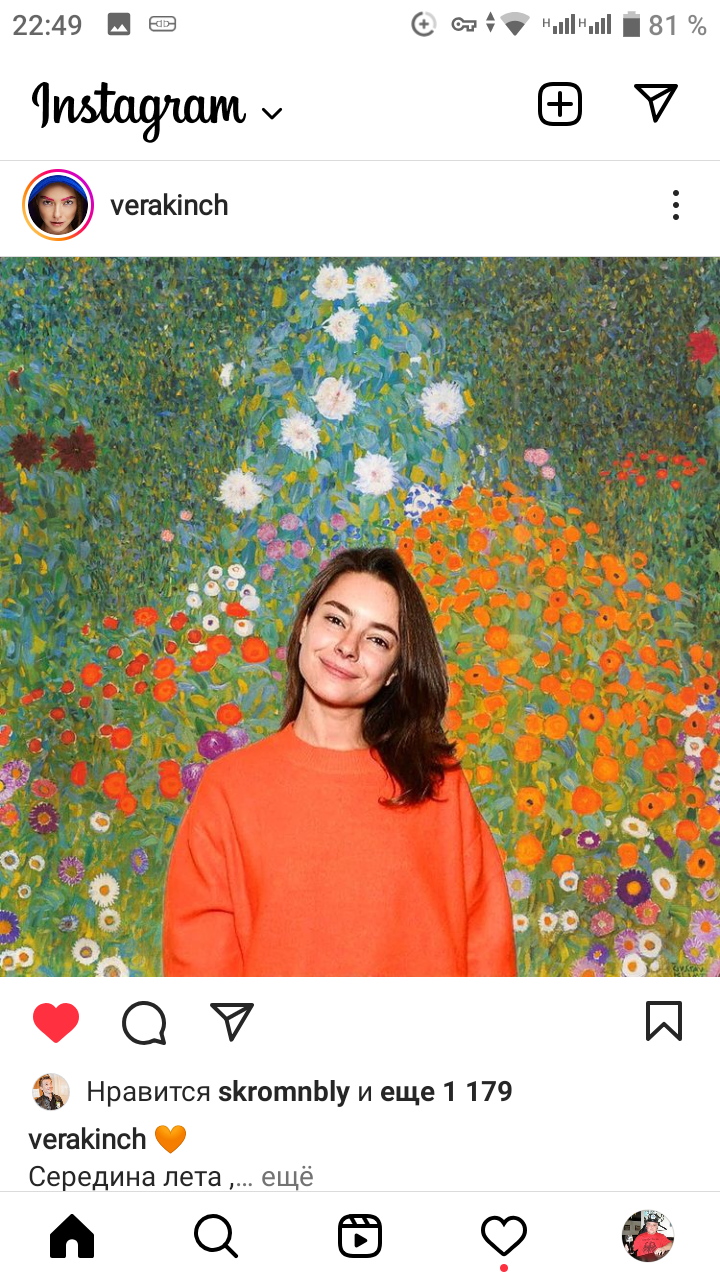This screenshot has height=1280, width=720.
Task: Open the verakinch profile from post header
Action: point(169,205)
